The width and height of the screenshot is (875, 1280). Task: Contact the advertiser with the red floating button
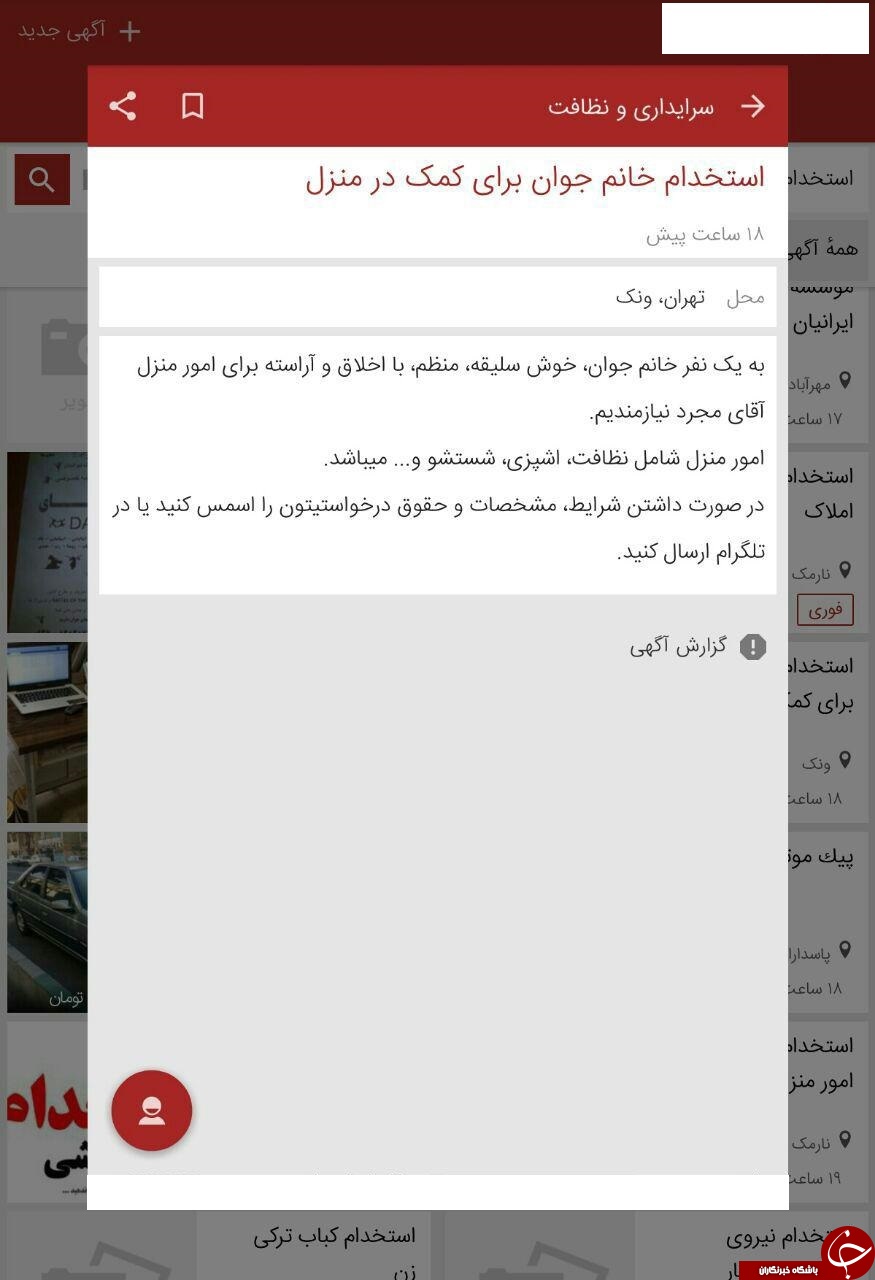click(151, 1110)
